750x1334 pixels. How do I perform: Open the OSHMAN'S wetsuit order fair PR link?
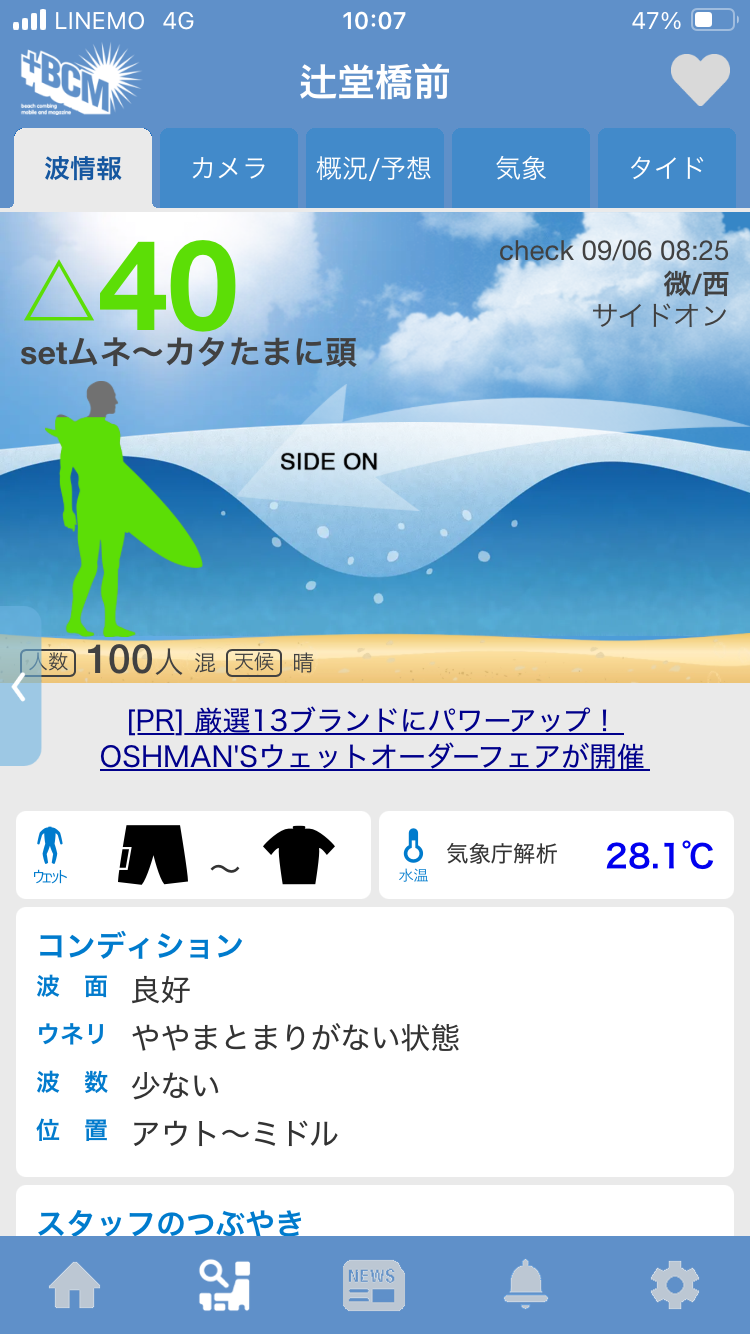375,739
